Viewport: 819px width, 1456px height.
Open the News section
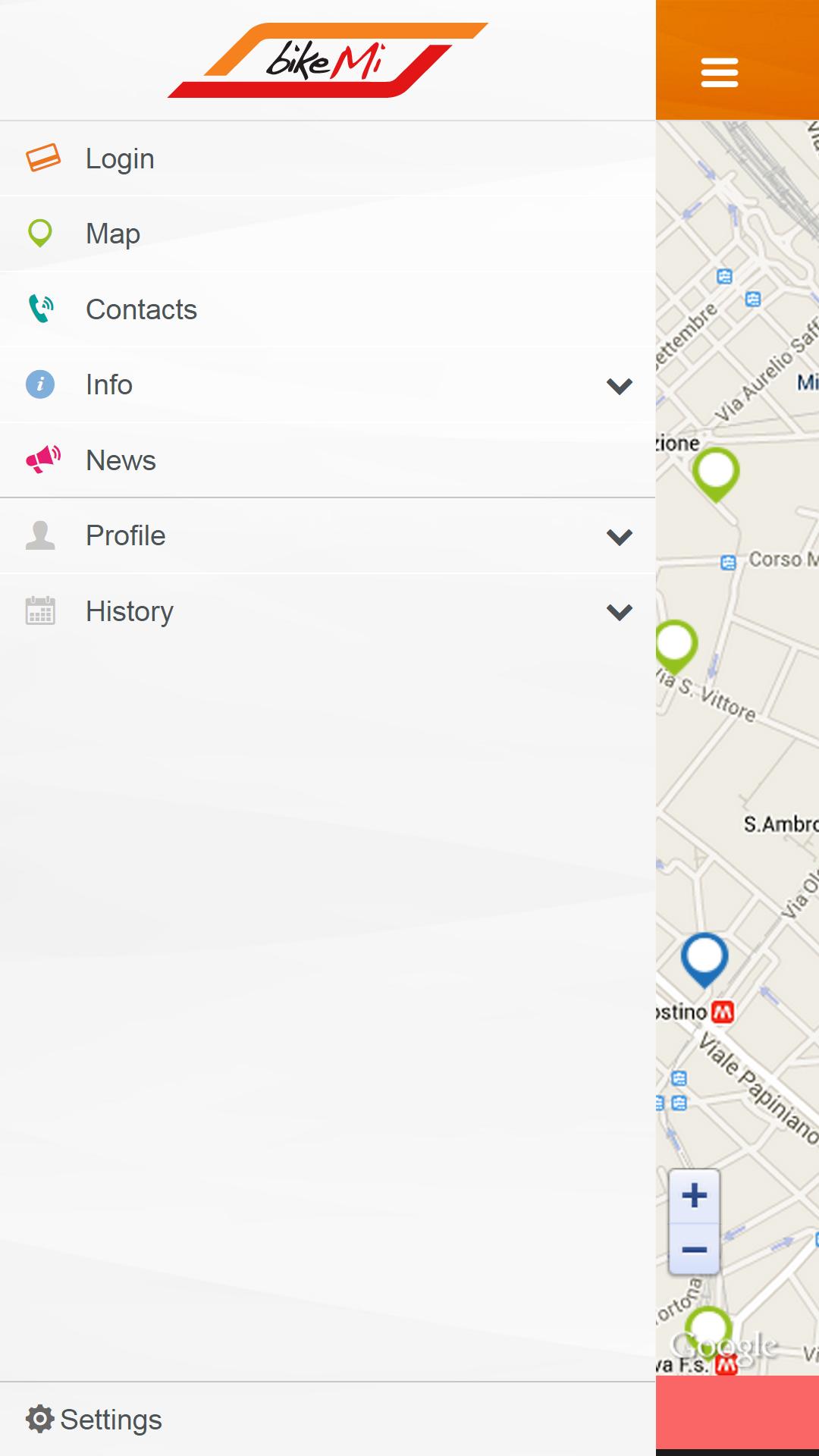point(121,460)
